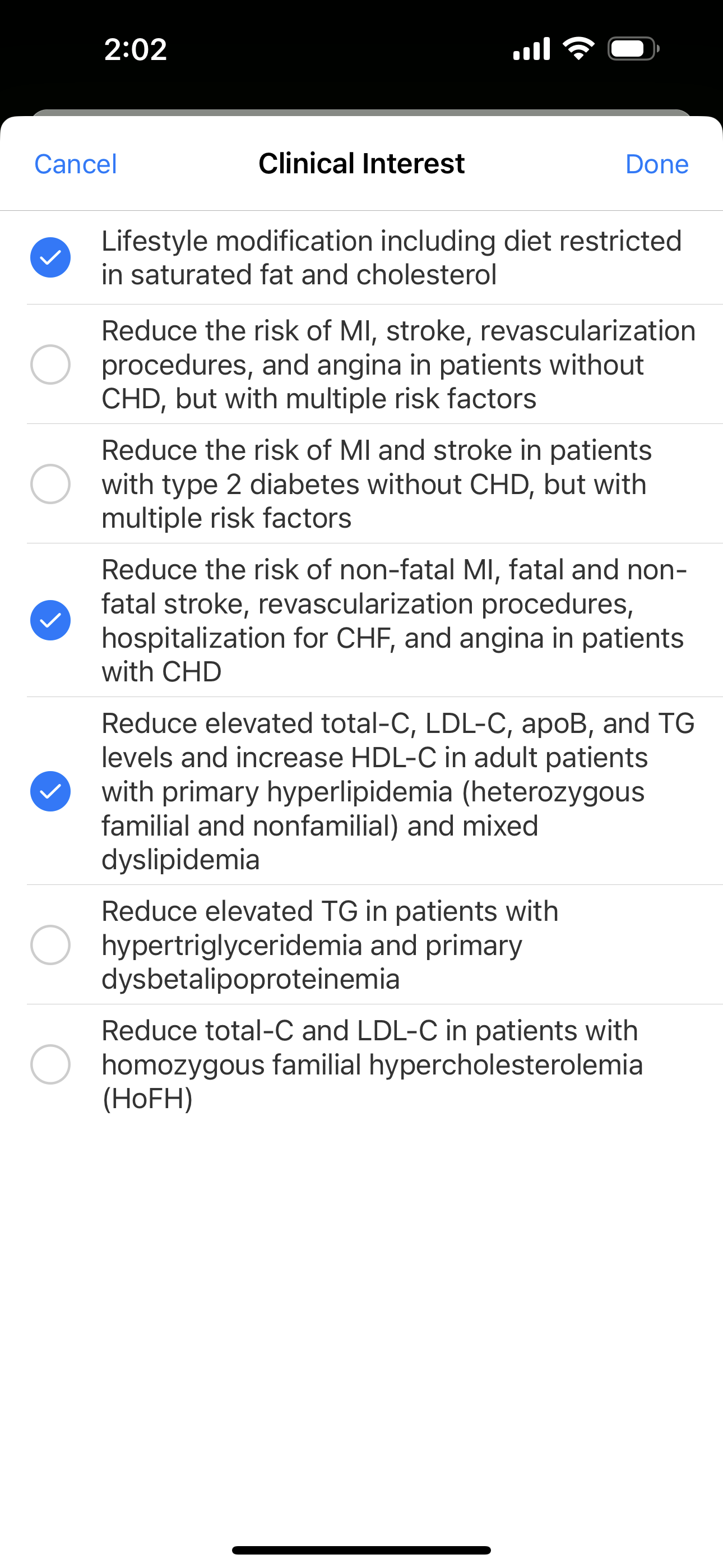Check homozygous familial hypercholesterolemia (HoFH) option
This screenshot has height=1568, width=723.
[x=50, y=1064]
